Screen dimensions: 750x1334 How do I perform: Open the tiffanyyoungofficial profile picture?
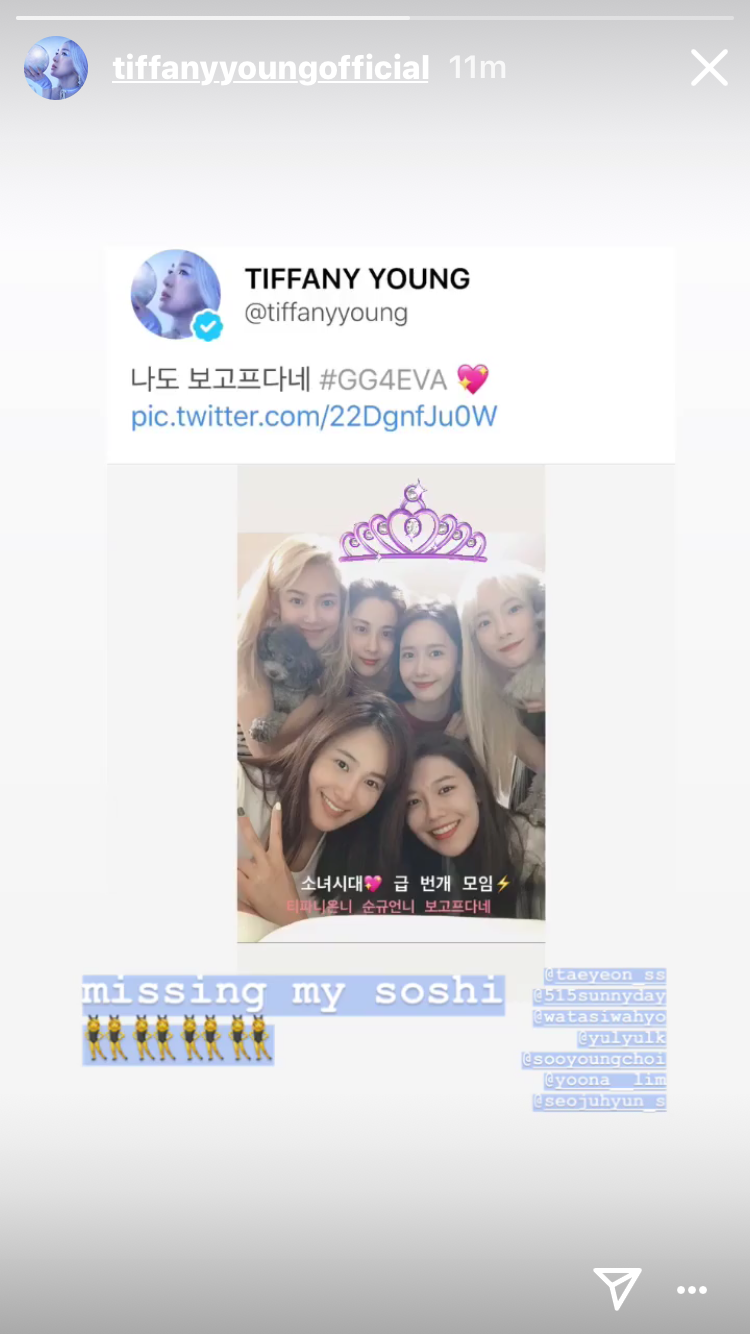point(56,68)
